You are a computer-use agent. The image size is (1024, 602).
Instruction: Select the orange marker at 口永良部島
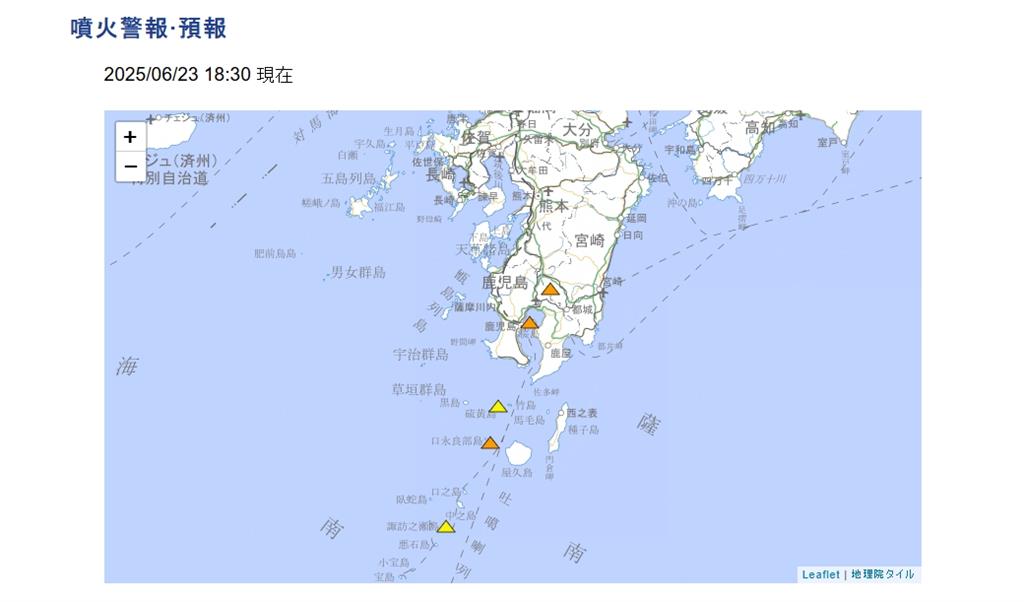click(x=490, y=443)
